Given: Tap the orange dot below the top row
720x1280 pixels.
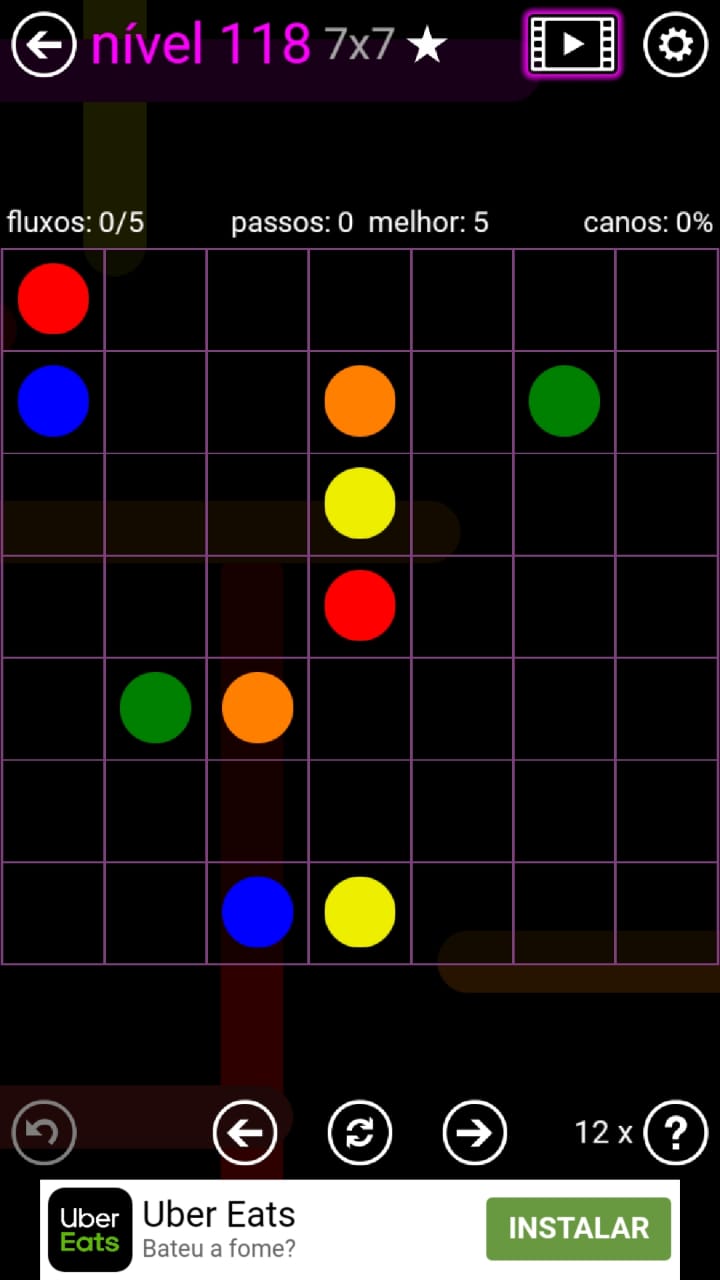Looking at the screenshot, I should 360,401.
